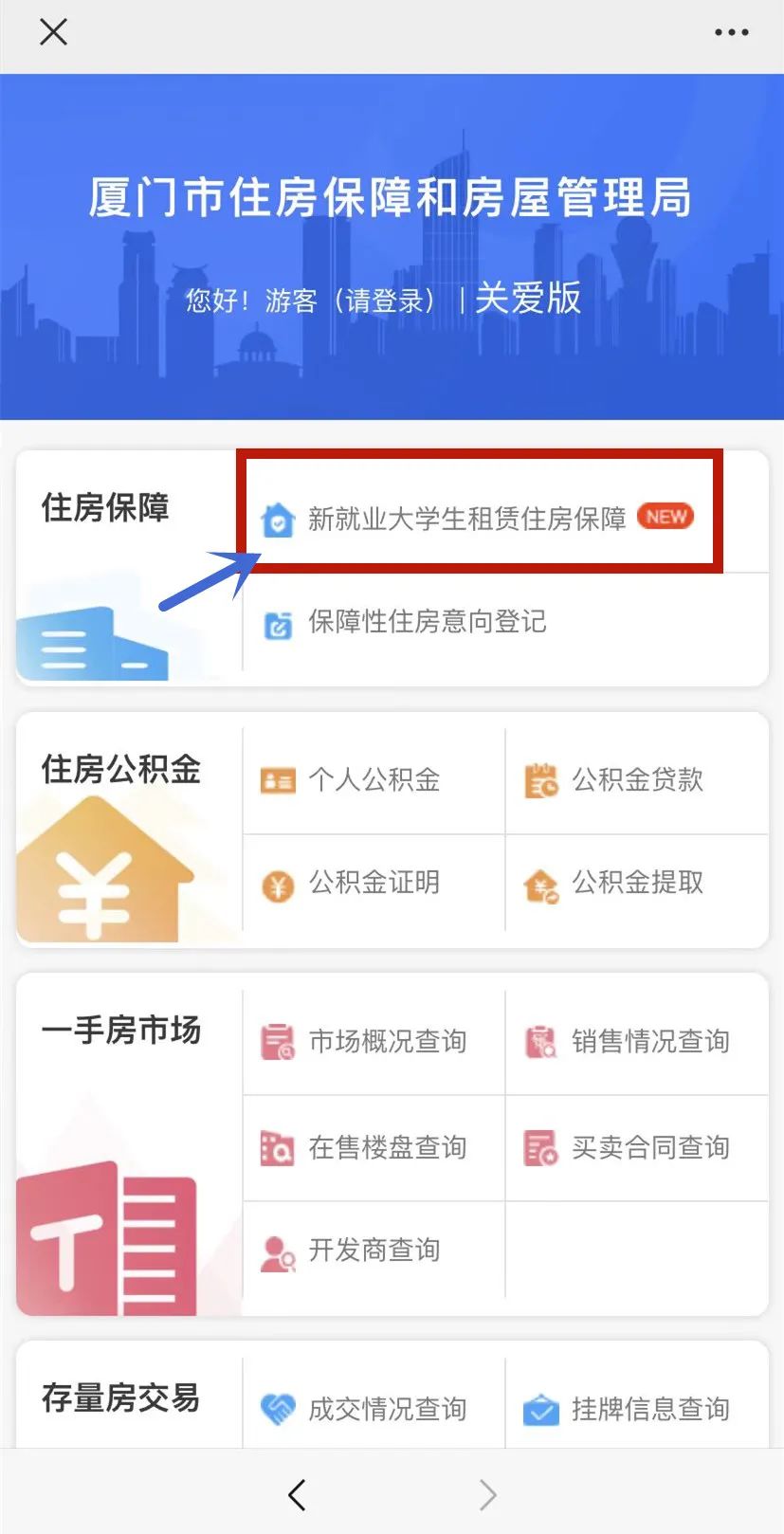Image resolution: width=784 pixels, height=1534 pixels.
Task: Click the NEW badge label
Action: [x=665, y=517]
